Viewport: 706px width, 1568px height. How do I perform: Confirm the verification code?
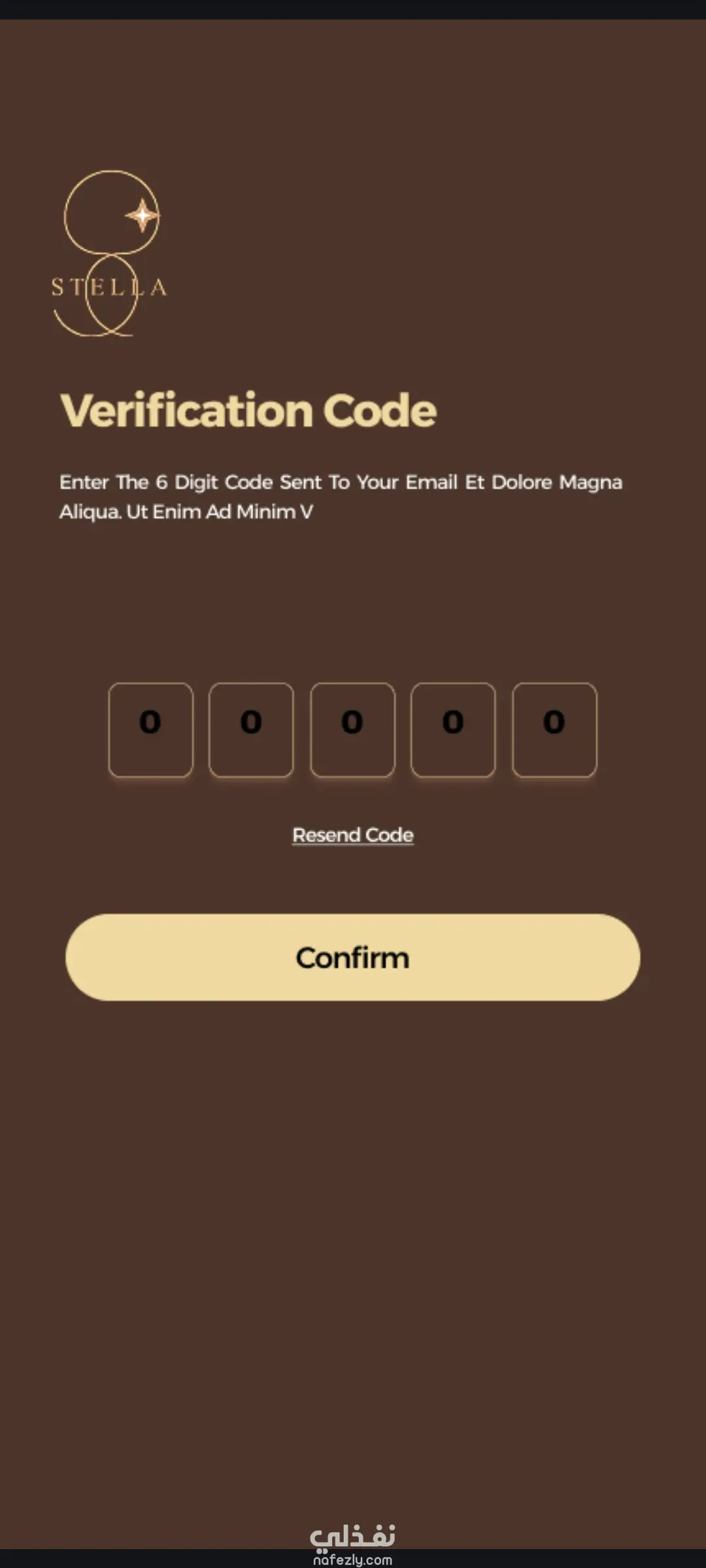click(353, 957)
